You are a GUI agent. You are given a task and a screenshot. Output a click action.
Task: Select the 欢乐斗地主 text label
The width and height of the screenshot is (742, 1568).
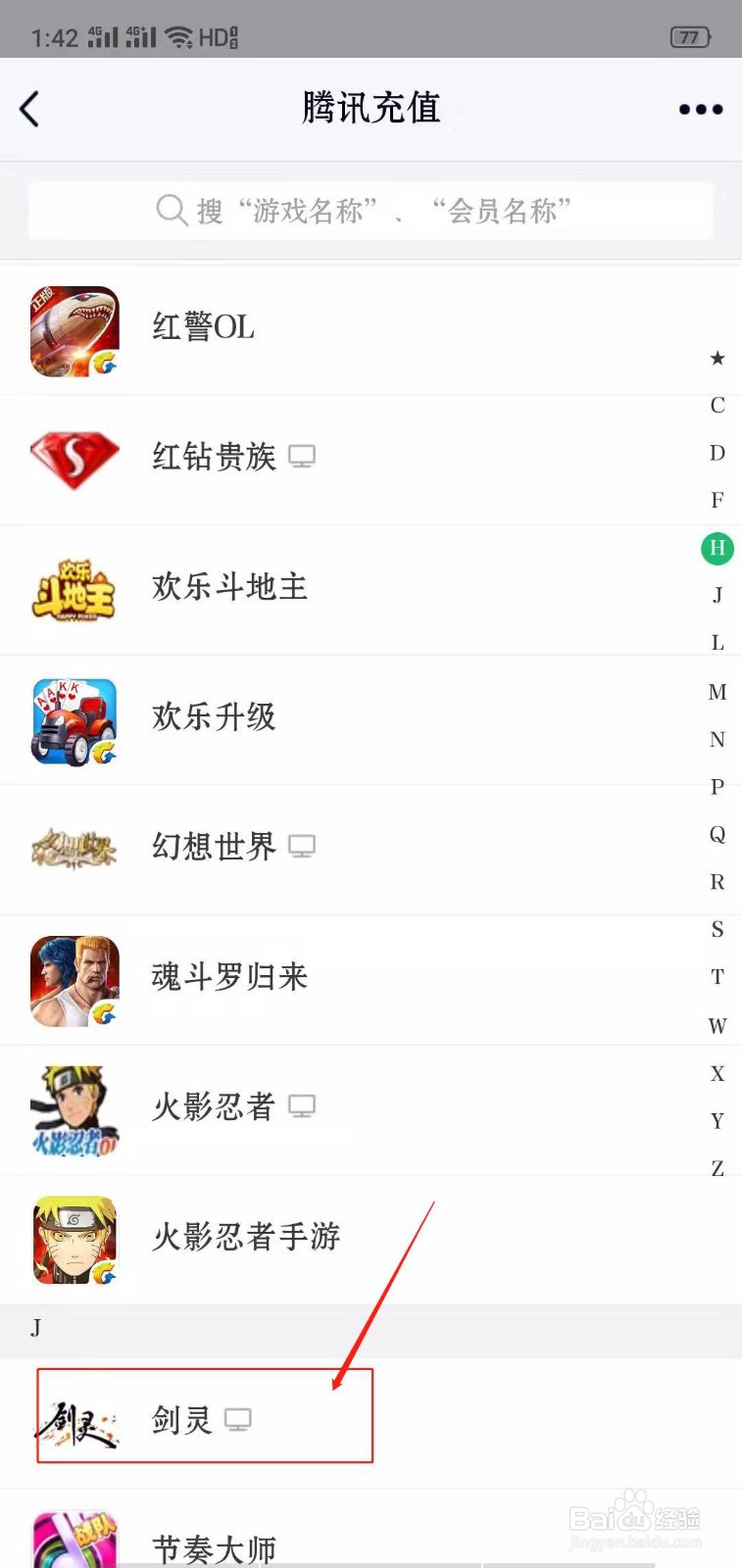(x=229, y=588)
